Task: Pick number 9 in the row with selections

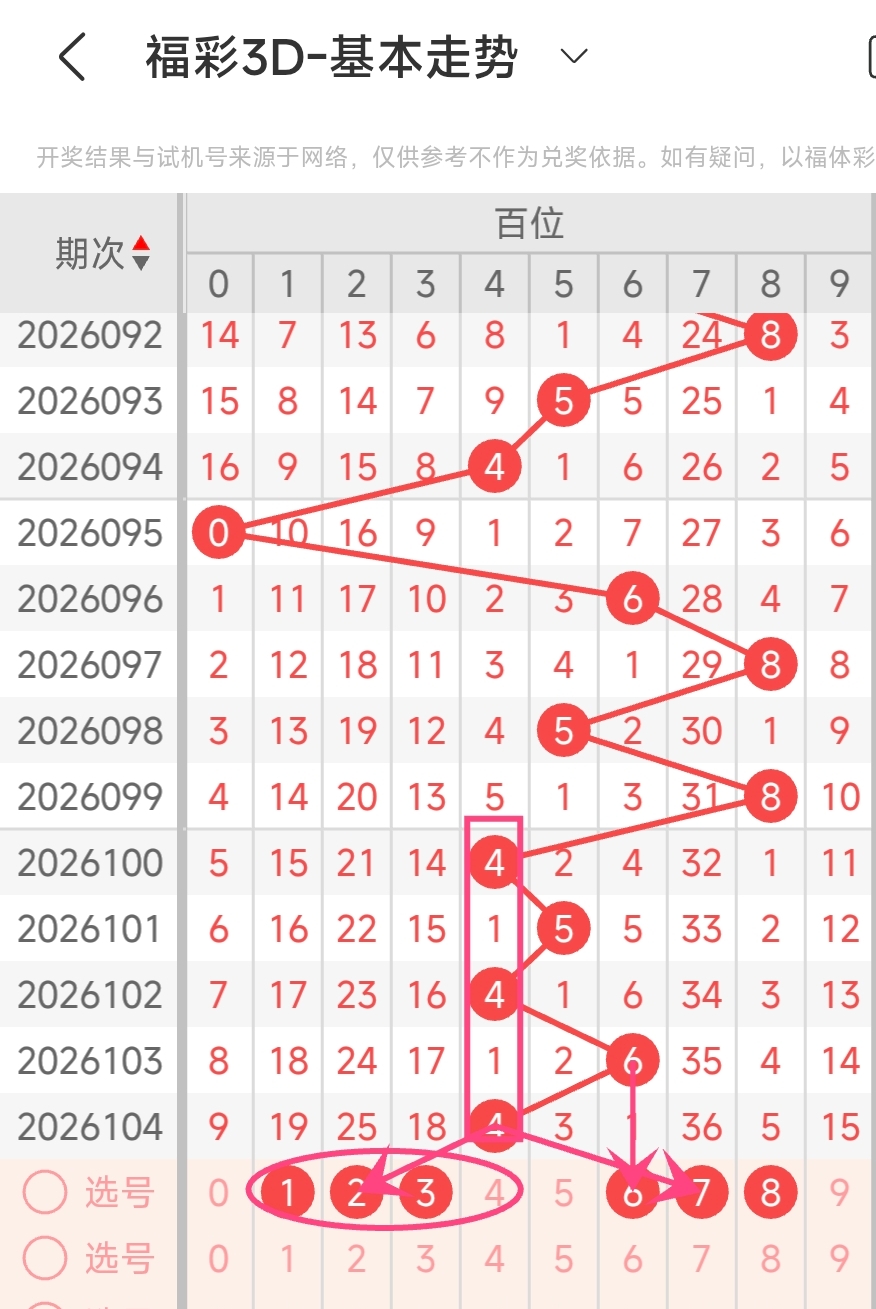Action: [839, 1192]
